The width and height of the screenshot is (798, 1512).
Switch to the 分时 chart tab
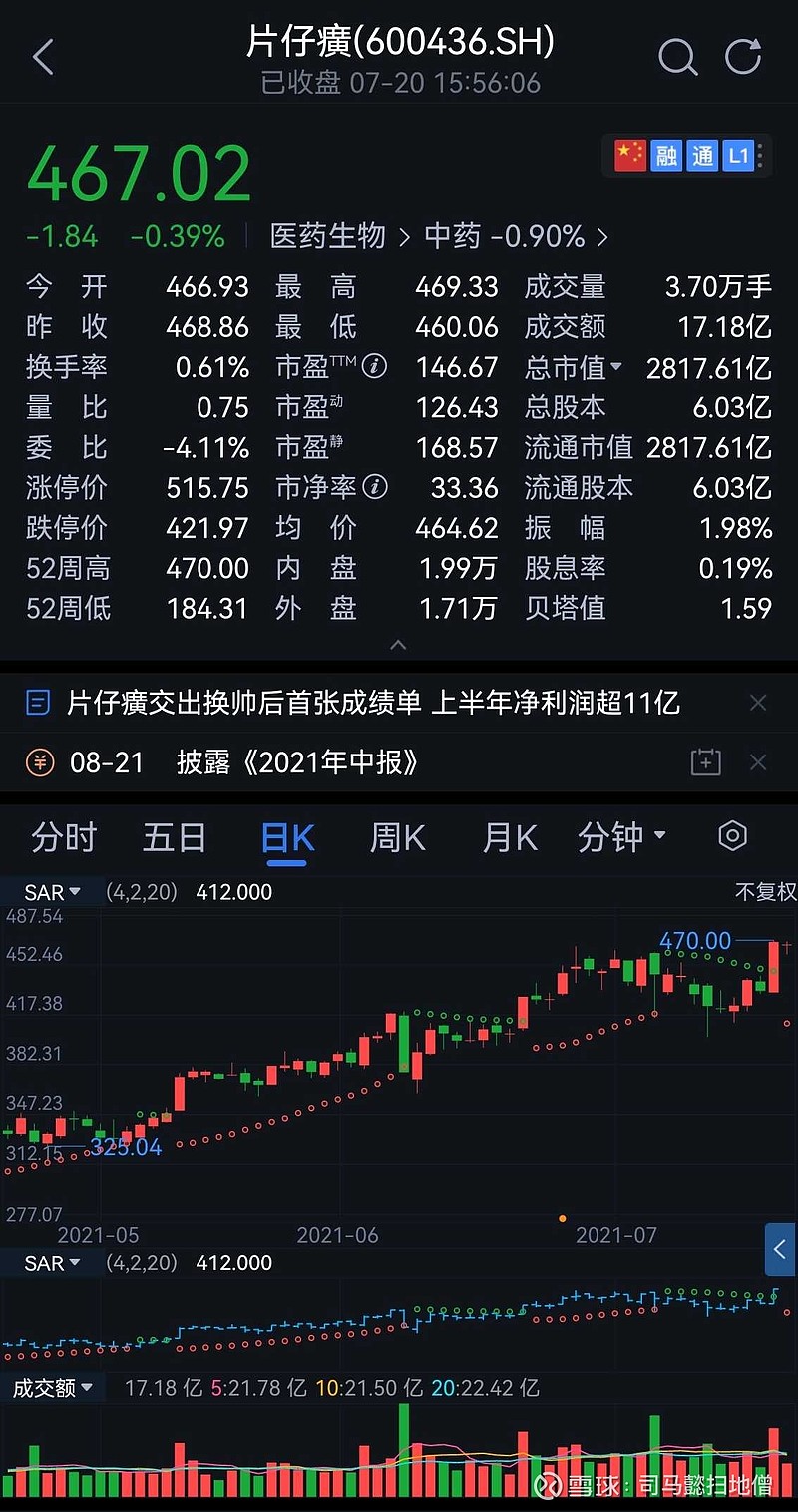coord(64,836)
